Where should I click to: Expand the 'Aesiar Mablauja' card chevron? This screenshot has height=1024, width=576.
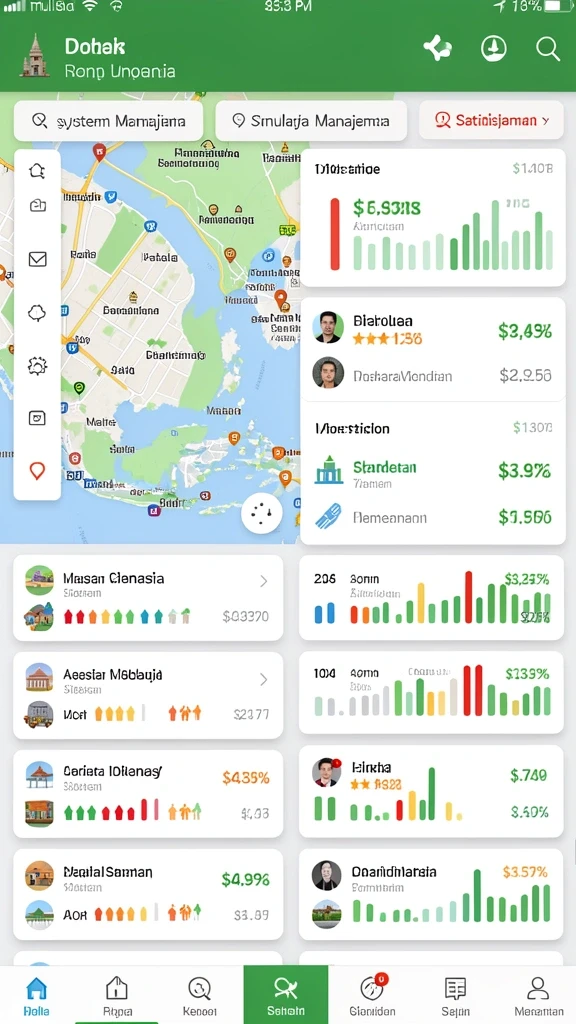click(x=263, y=680)
